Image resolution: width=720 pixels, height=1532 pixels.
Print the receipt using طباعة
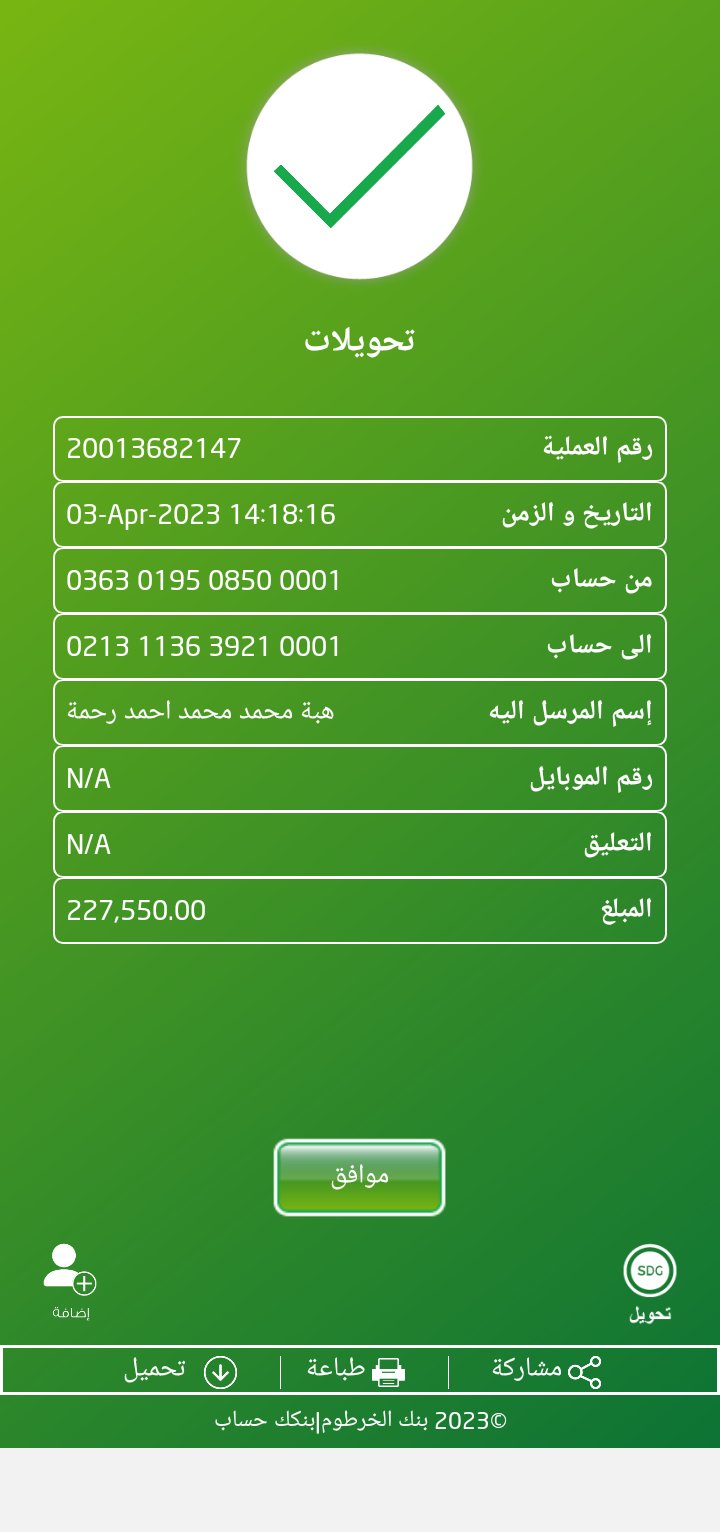click(356, 1370)
